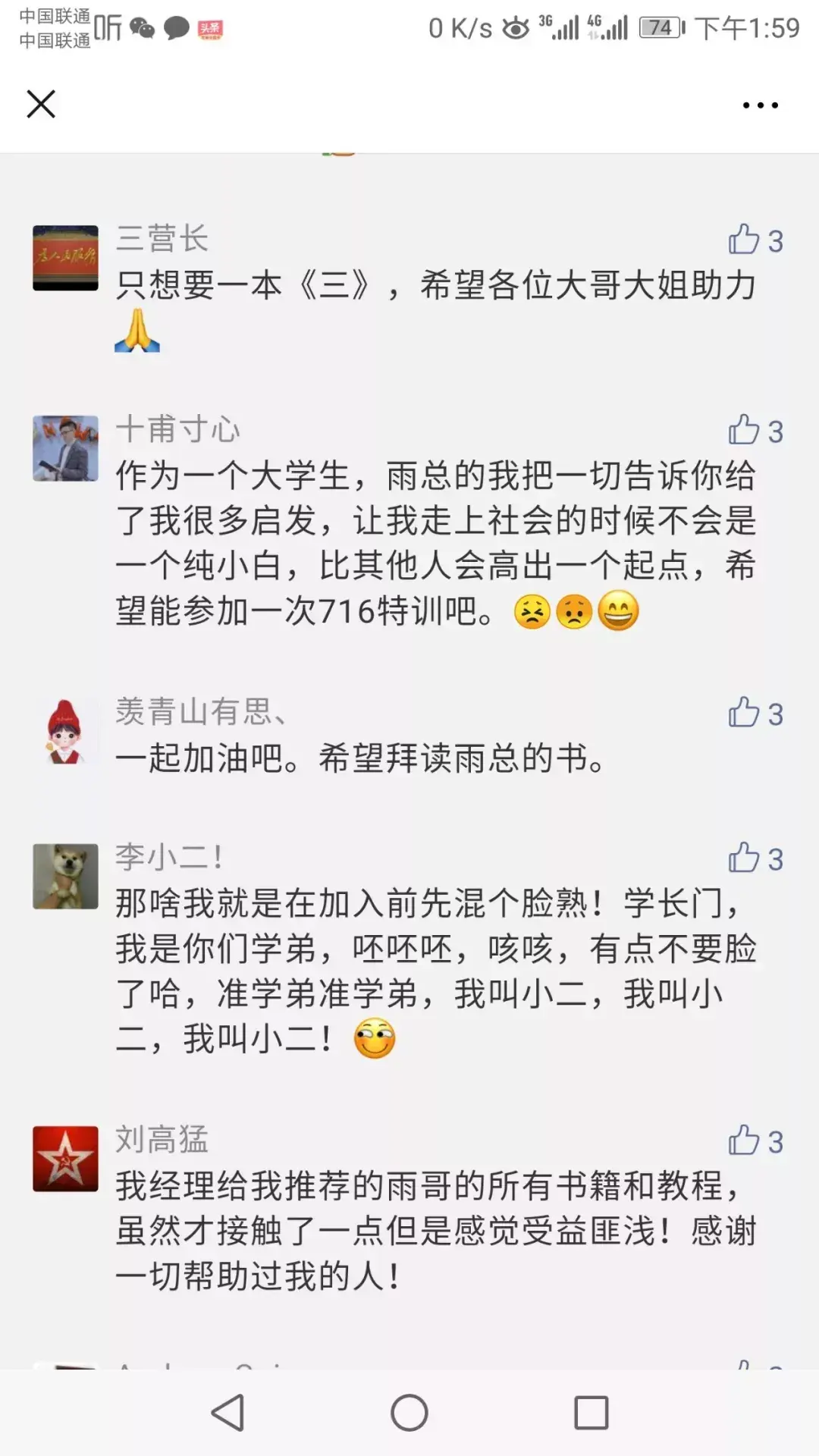Like 三营长's comment

[745, 240]
